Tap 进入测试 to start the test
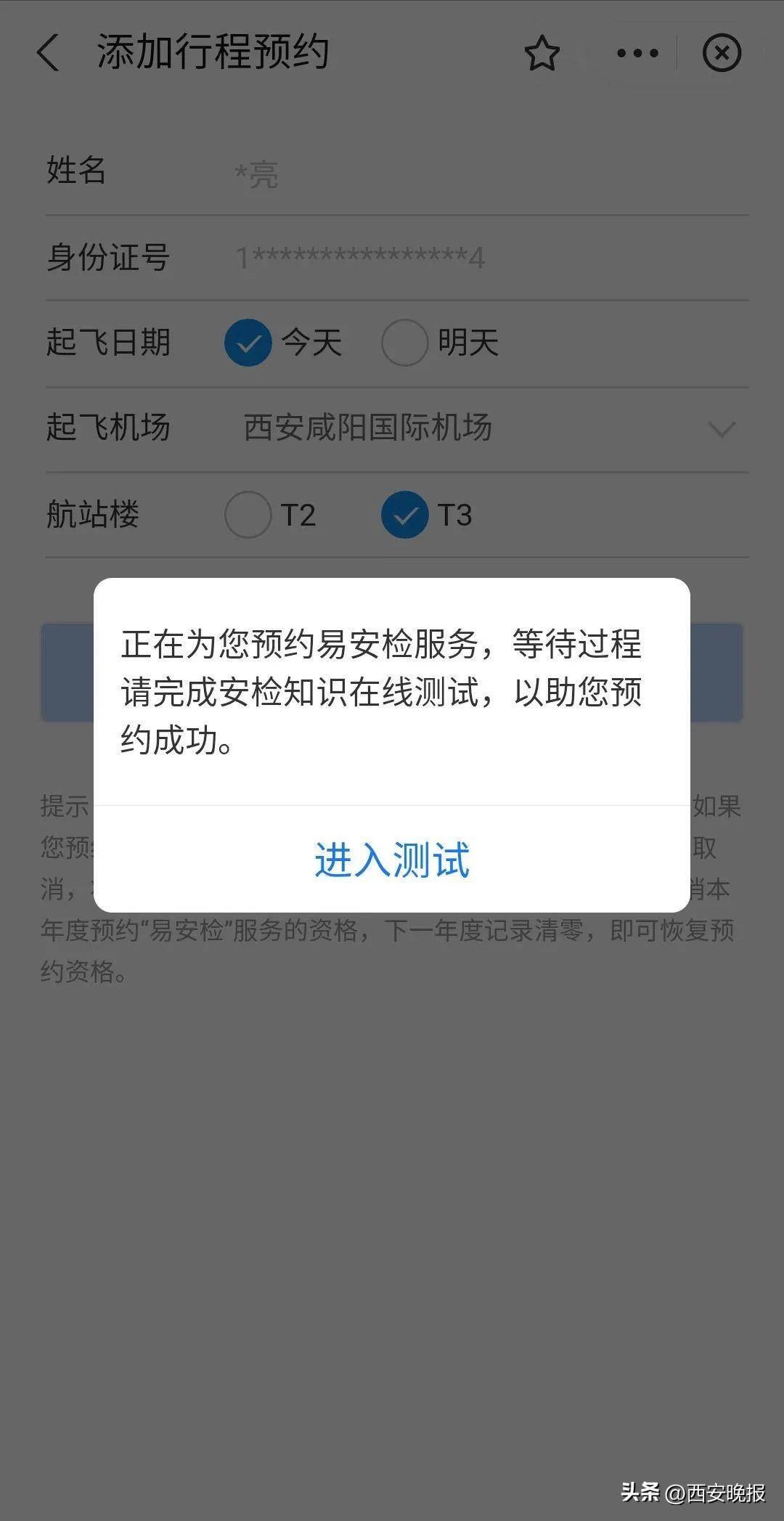The width and height of the screenshot is (784, 1521). [x=391, y=860]
